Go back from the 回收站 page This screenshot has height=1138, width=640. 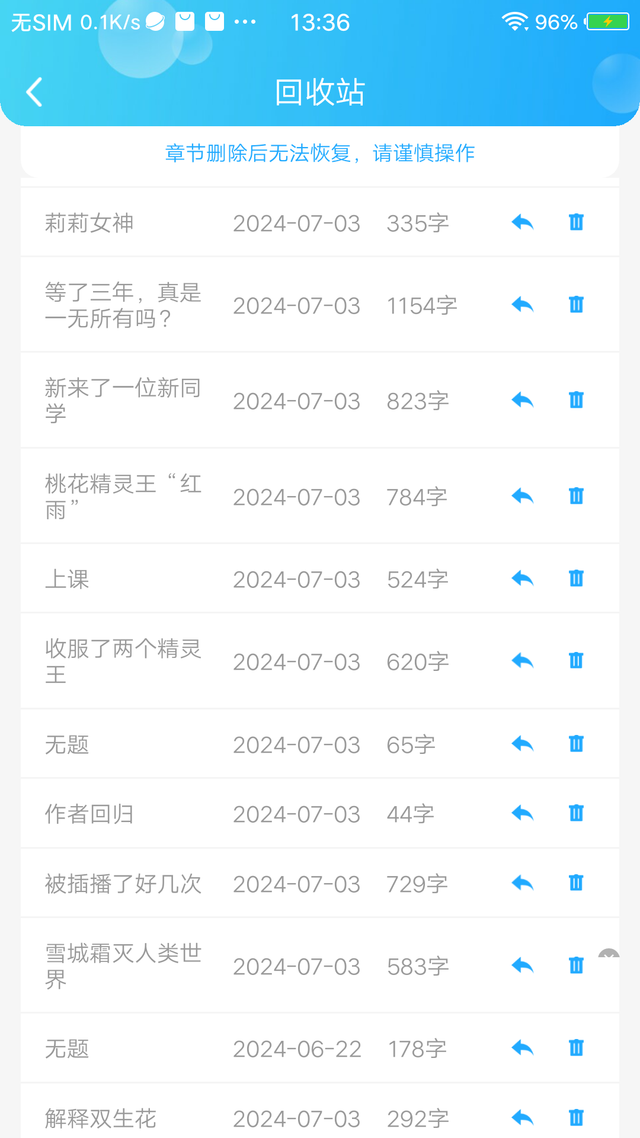[x=34, y=92]
